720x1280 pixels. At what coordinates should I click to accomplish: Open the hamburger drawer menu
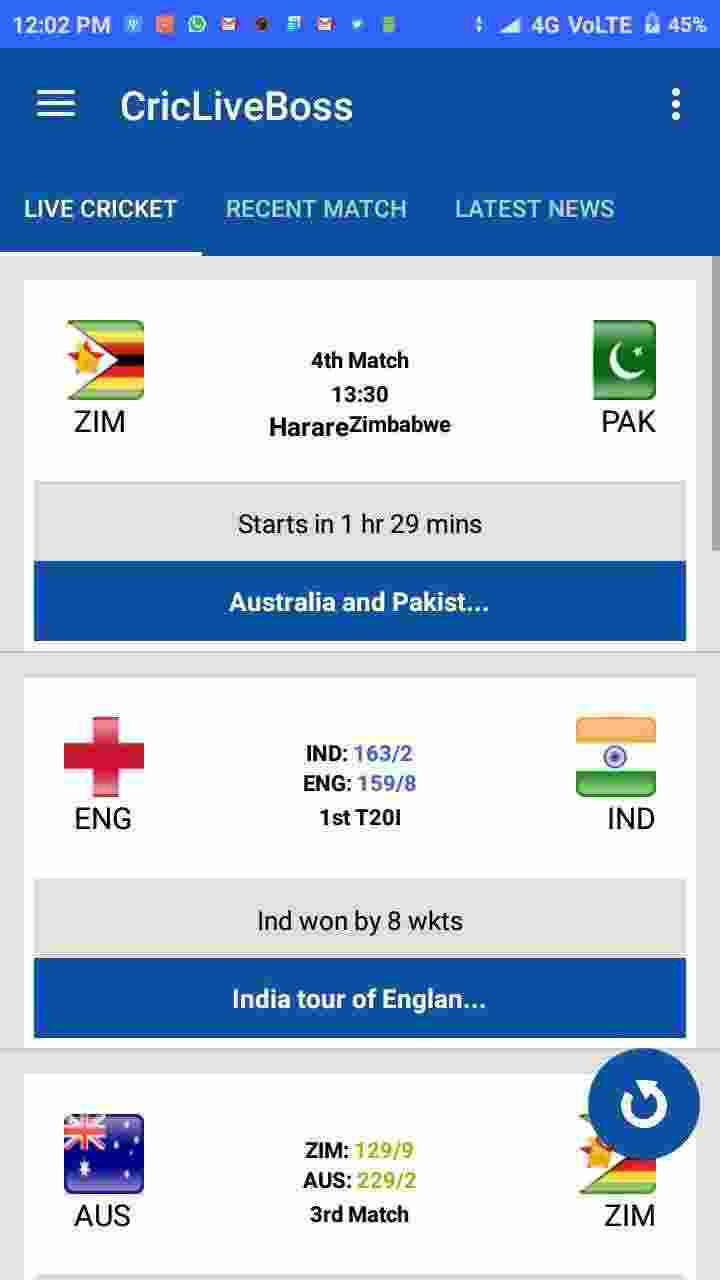[56, 104]
